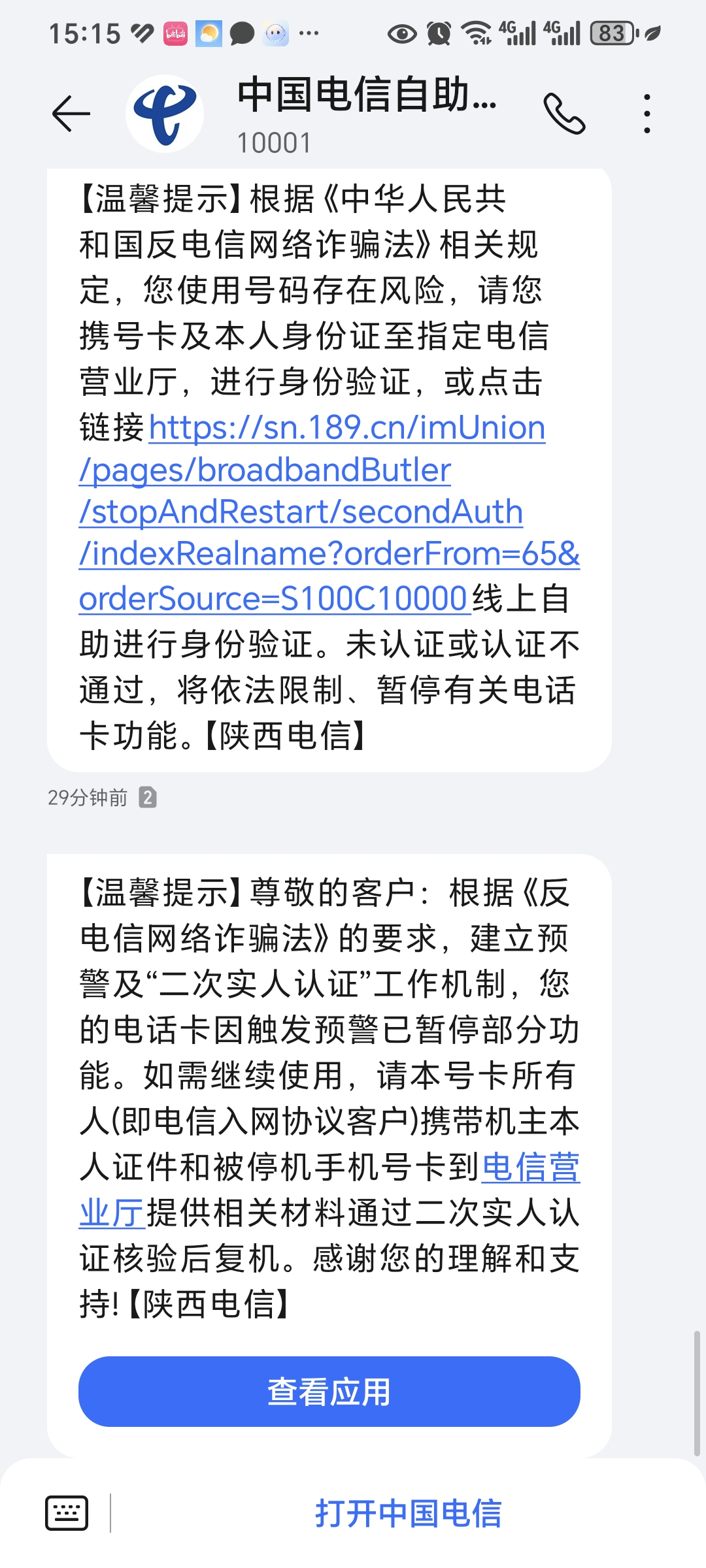Open the three-dot overflow menu
The image size is (706, 1568).
(647, 114)
